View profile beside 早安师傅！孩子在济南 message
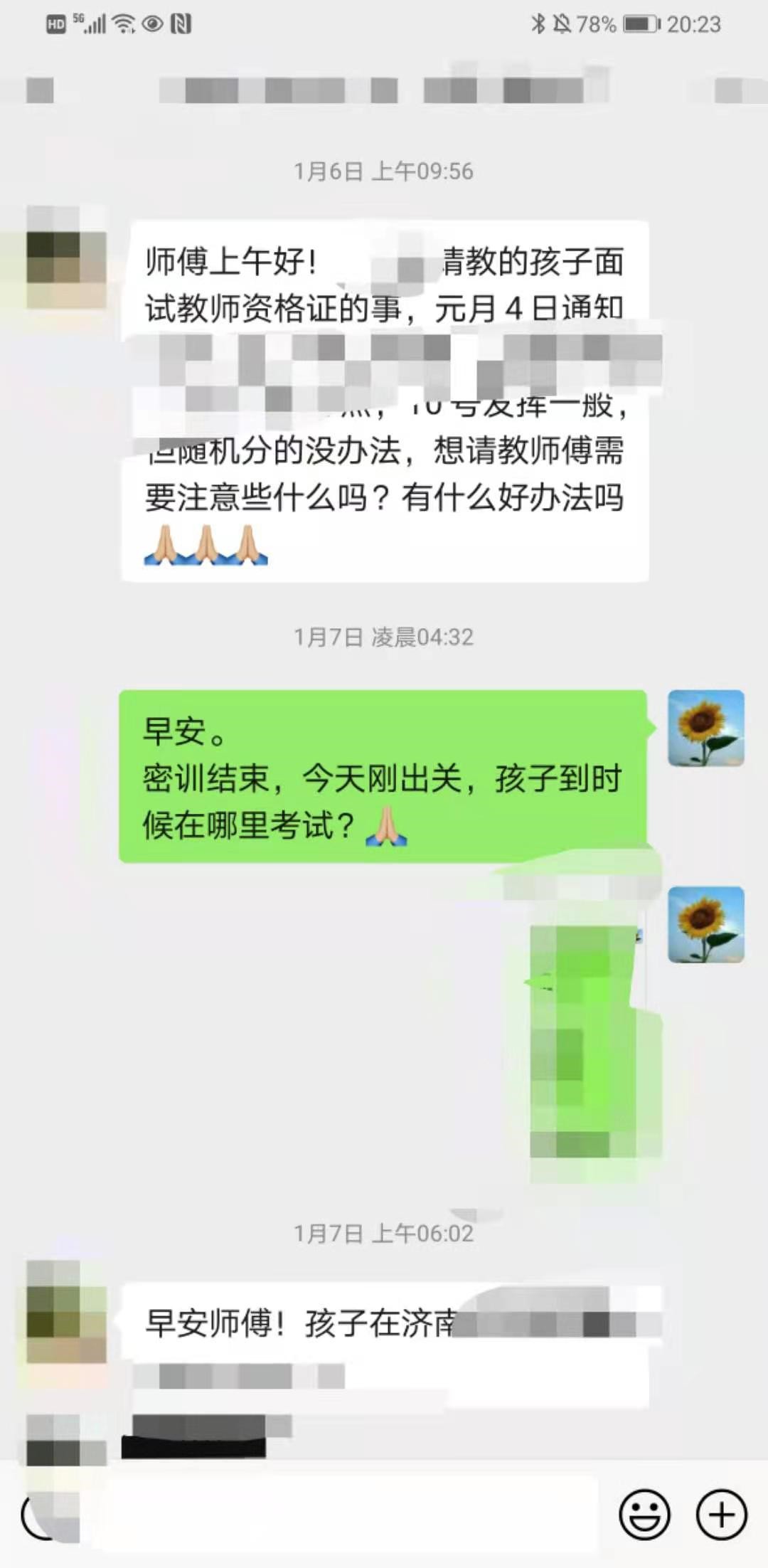The width and height of the screenshot is (768, 1568). (x=66, y=1311)
